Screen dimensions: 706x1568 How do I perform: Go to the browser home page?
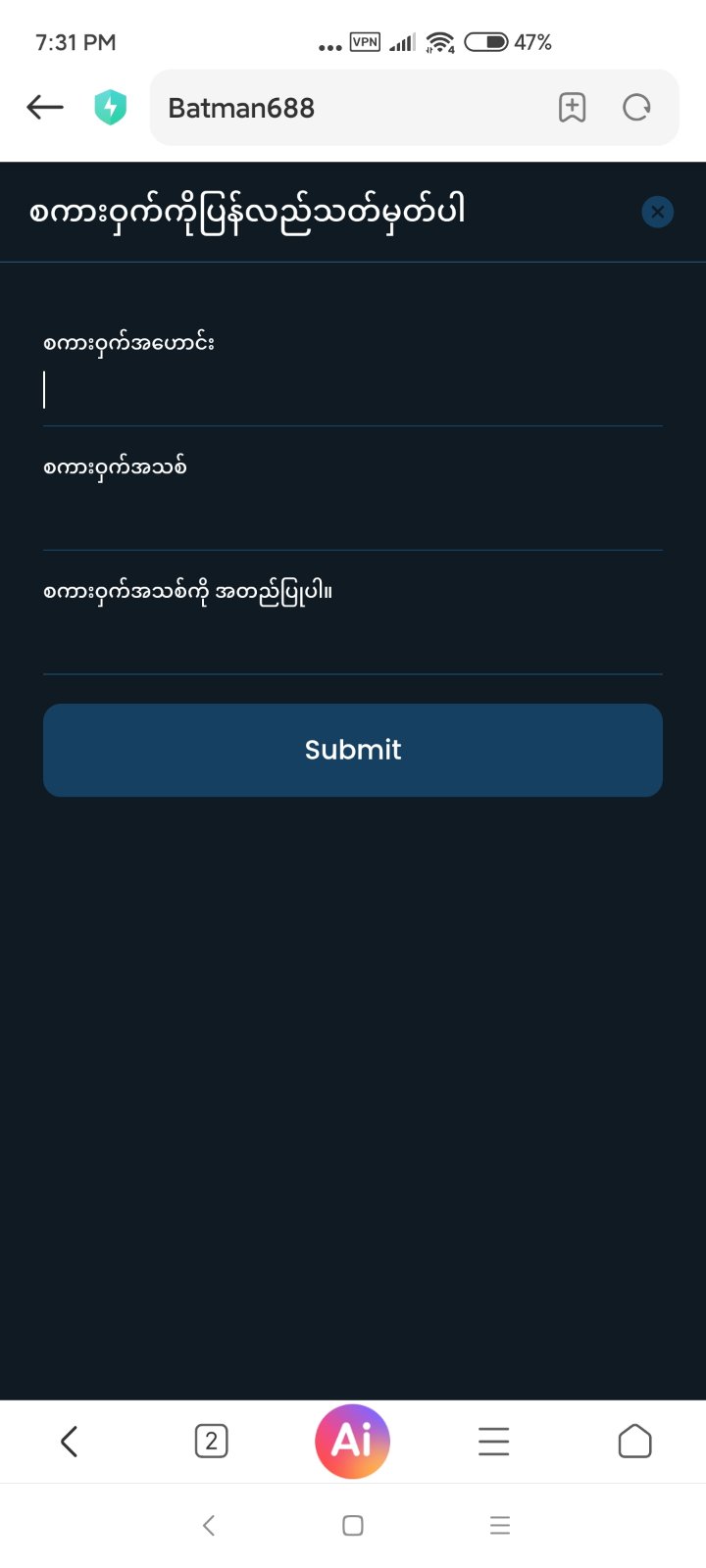point(634,1442)
